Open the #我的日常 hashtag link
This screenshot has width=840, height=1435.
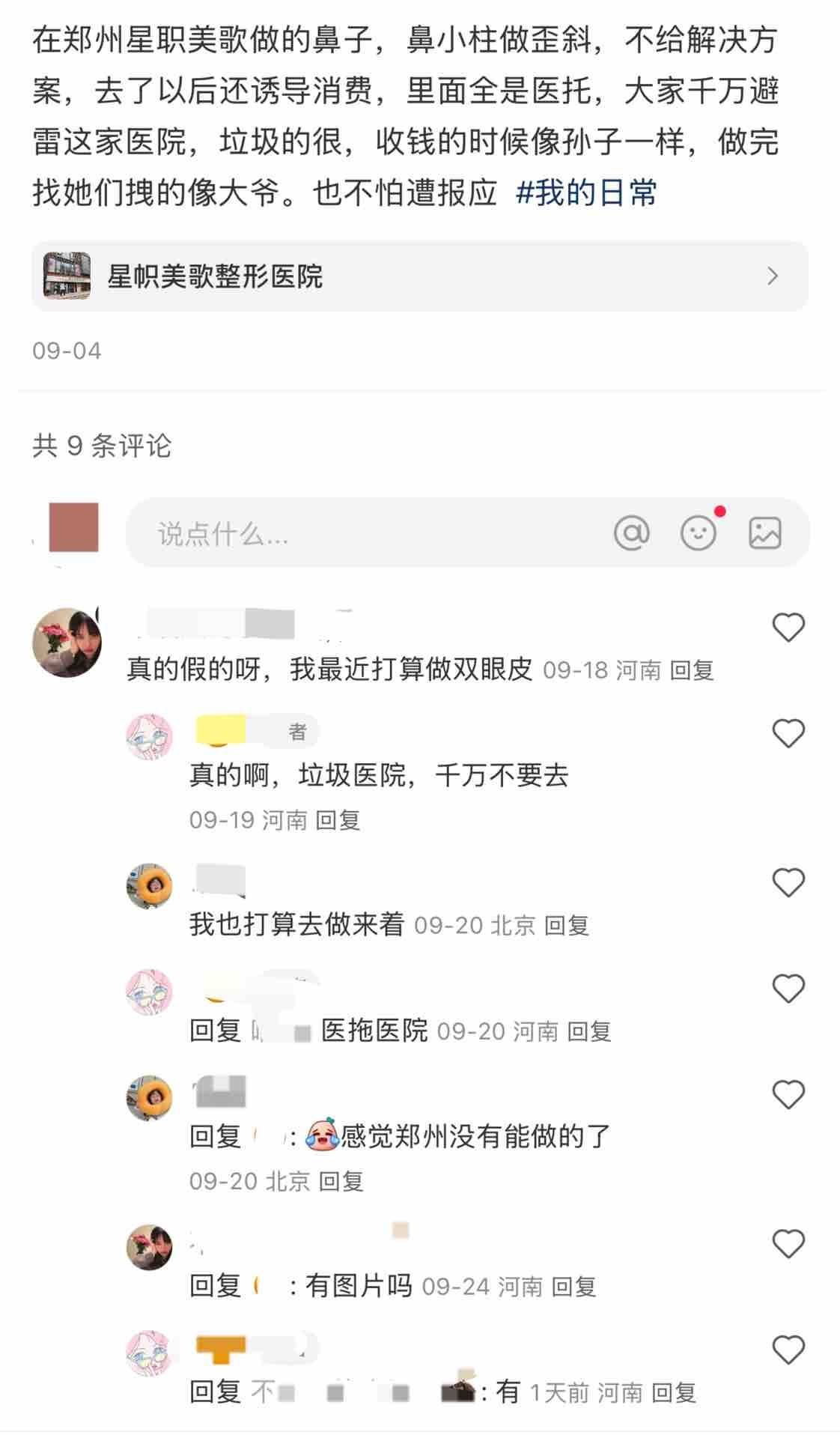click(586, 193)
